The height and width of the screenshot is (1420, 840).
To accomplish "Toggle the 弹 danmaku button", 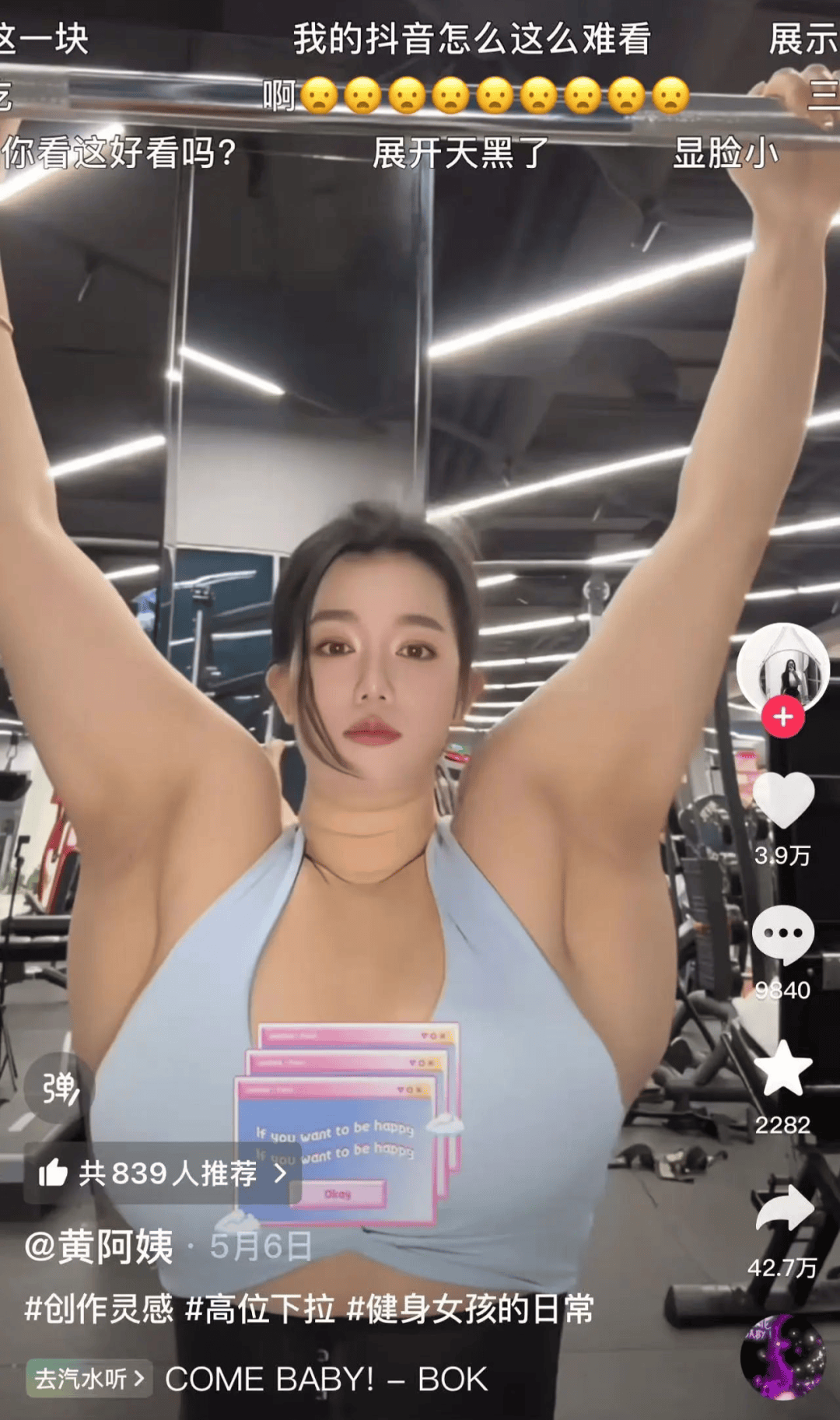I will click(59, 1088).
